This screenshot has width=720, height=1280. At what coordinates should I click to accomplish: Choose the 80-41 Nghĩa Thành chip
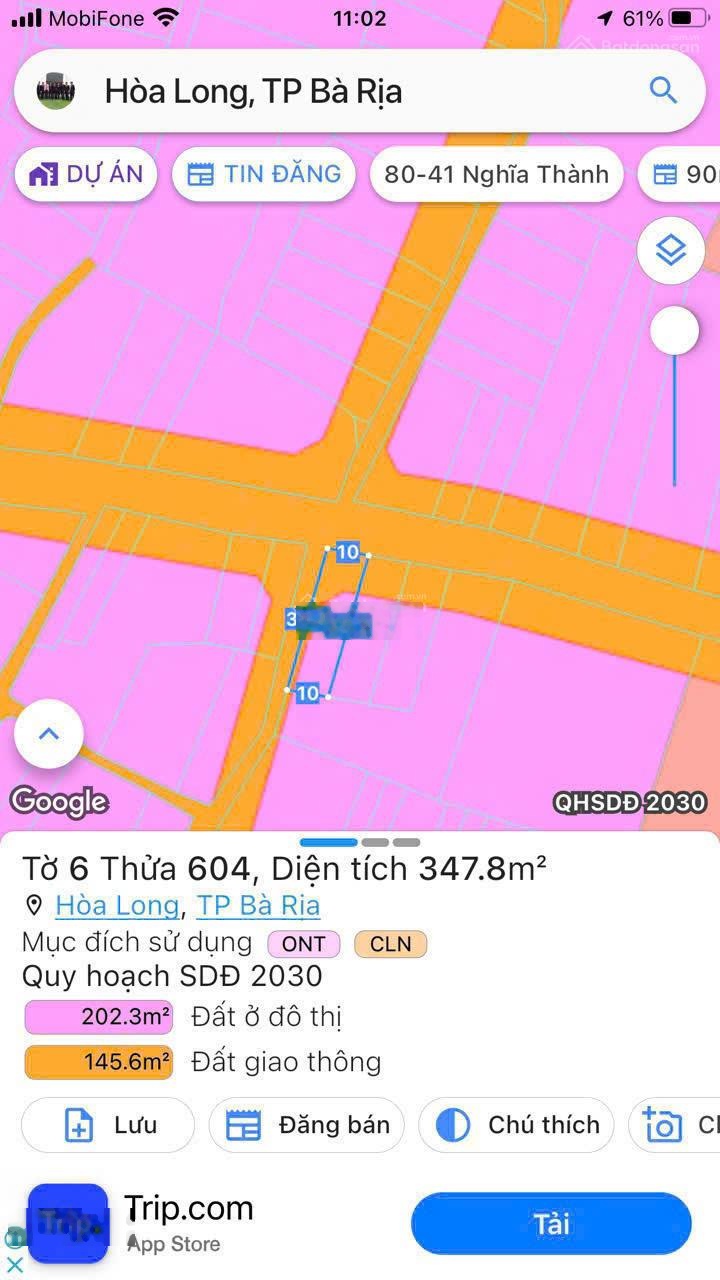coord(496,174)
